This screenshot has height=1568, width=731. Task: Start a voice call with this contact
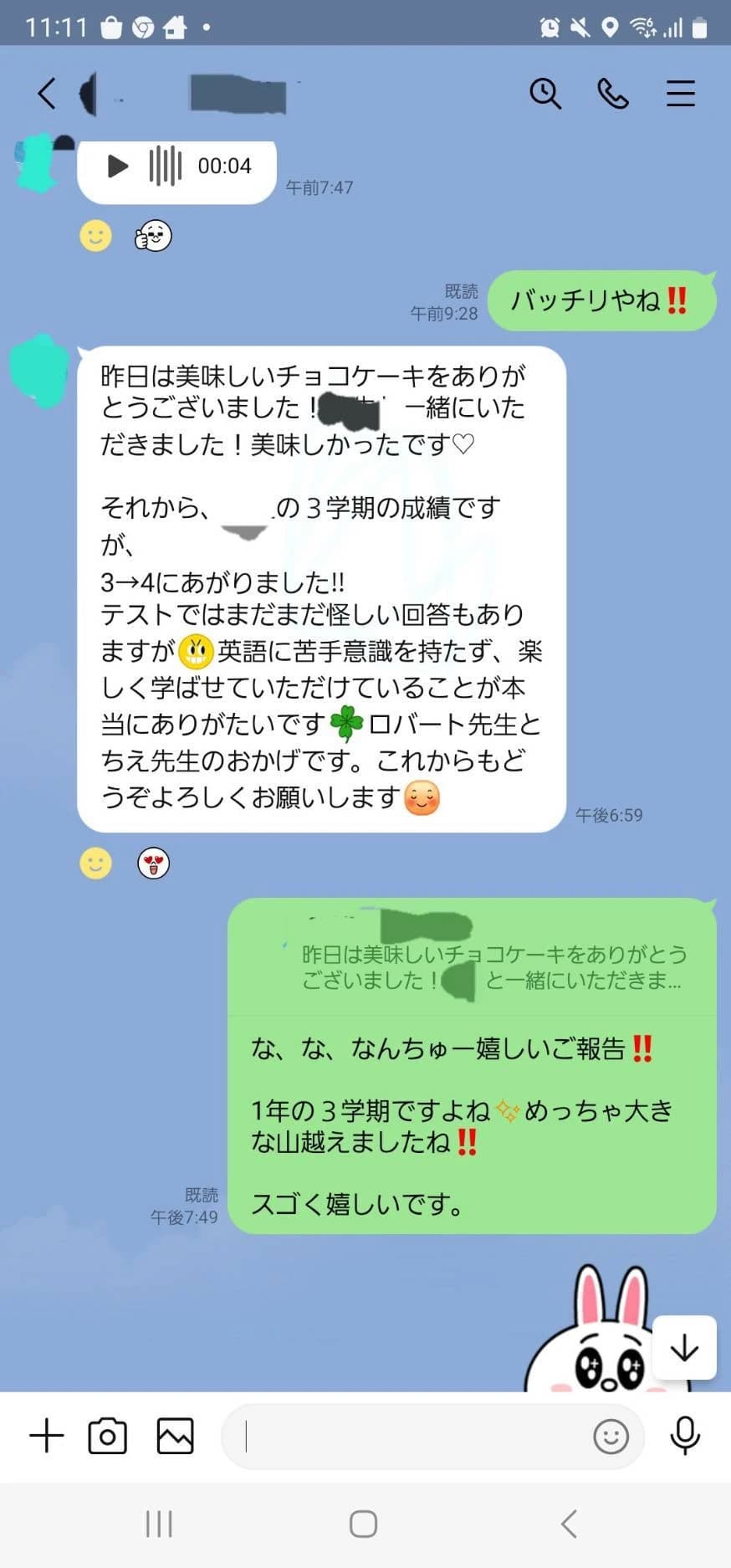point(613,94)
